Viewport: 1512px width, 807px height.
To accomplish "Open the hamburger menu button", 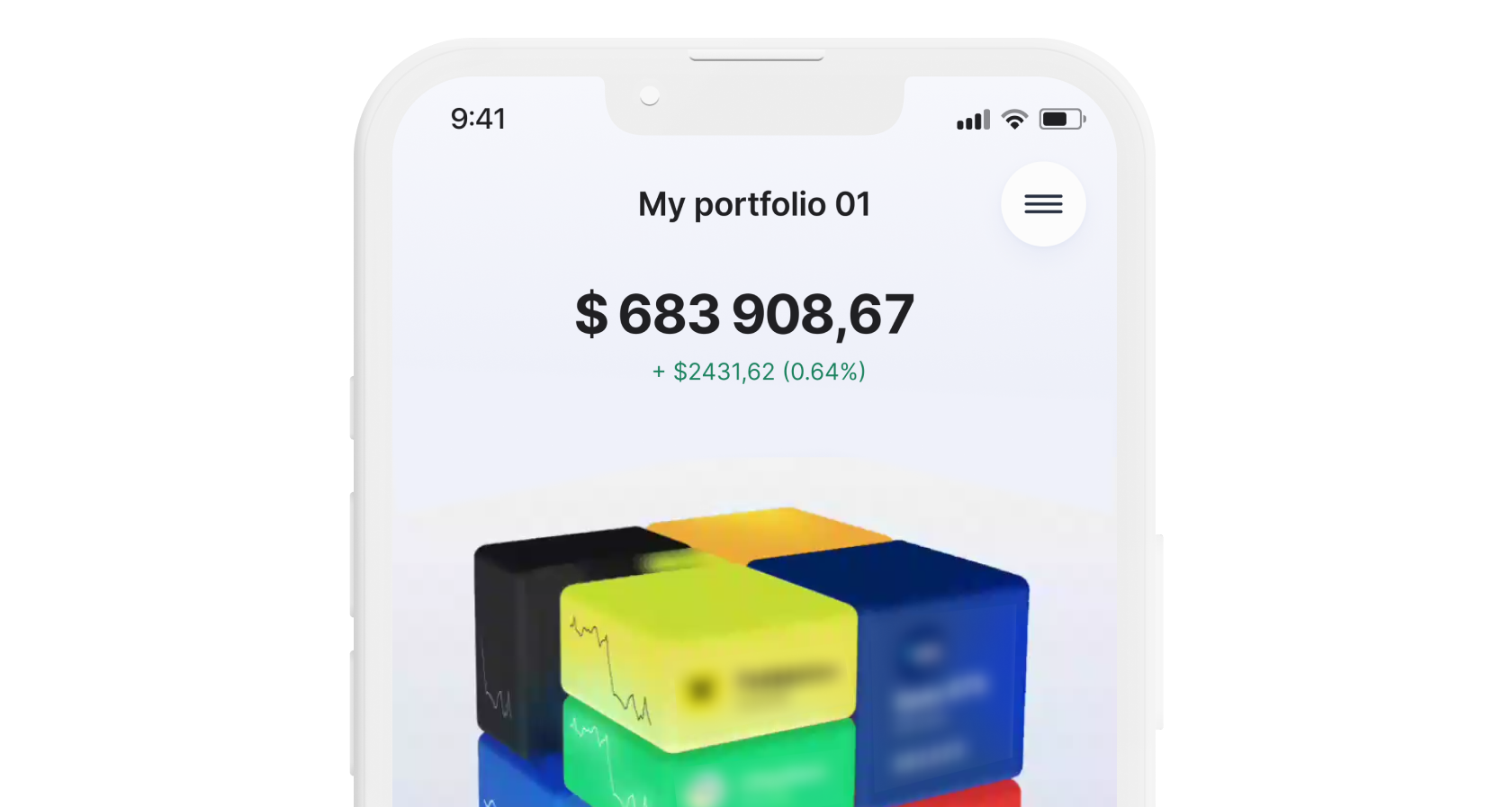I will tap(1043, 204).
